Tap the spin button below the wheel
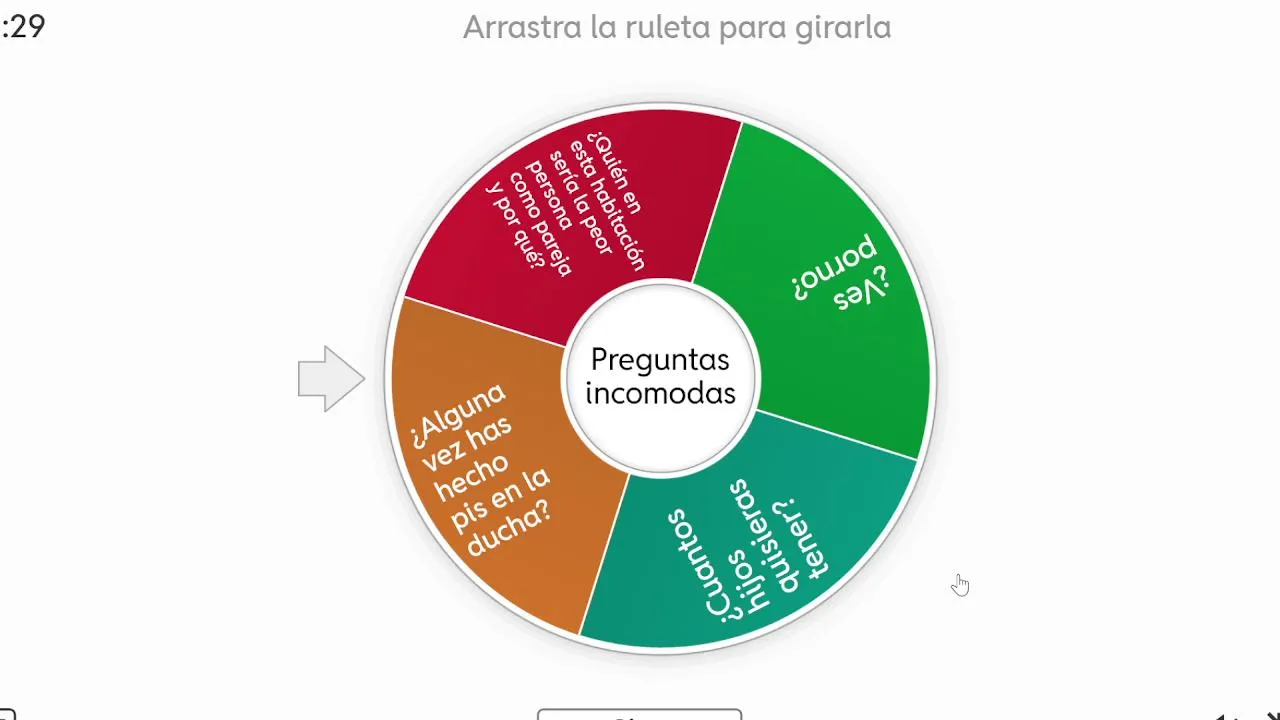Screen dimensions: 1280x720 tap(639, 714)
